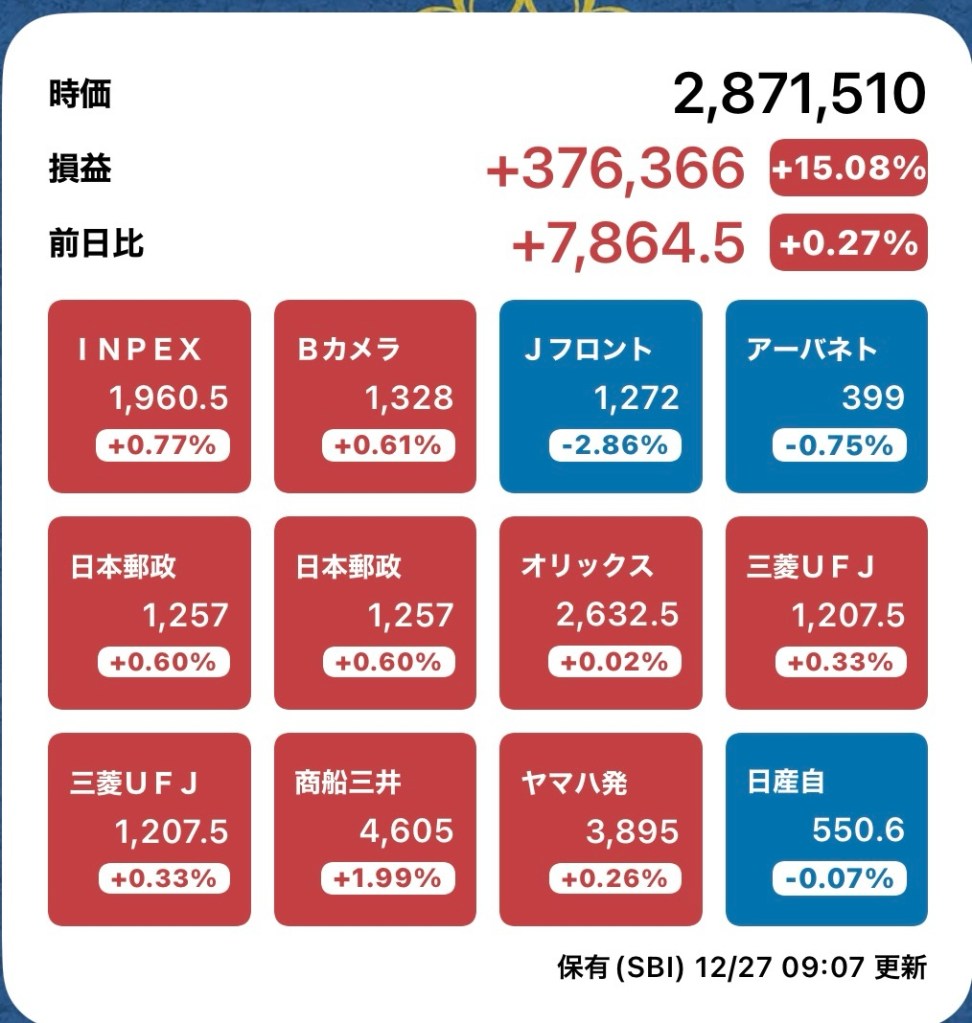
Task: View the オリックス stock tile
Action: point(601,613)
